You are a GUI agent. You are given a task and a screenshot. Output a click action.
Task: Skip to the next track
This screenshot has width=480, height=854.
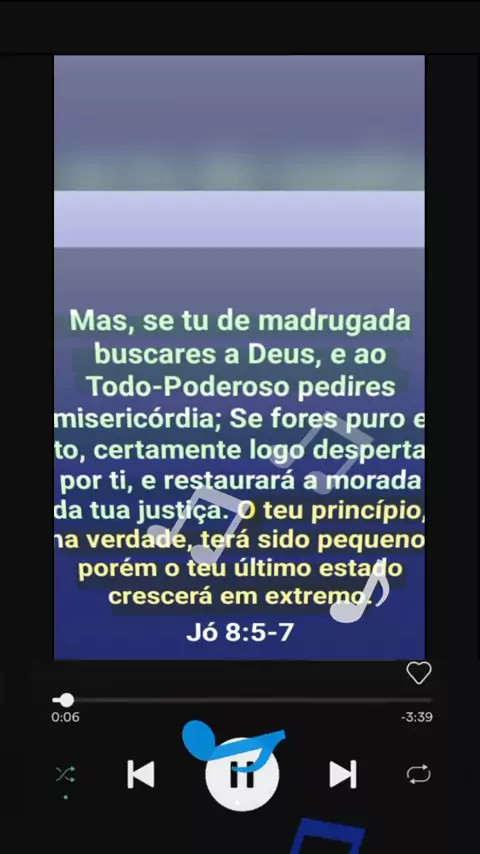click(x=343, y=774)
